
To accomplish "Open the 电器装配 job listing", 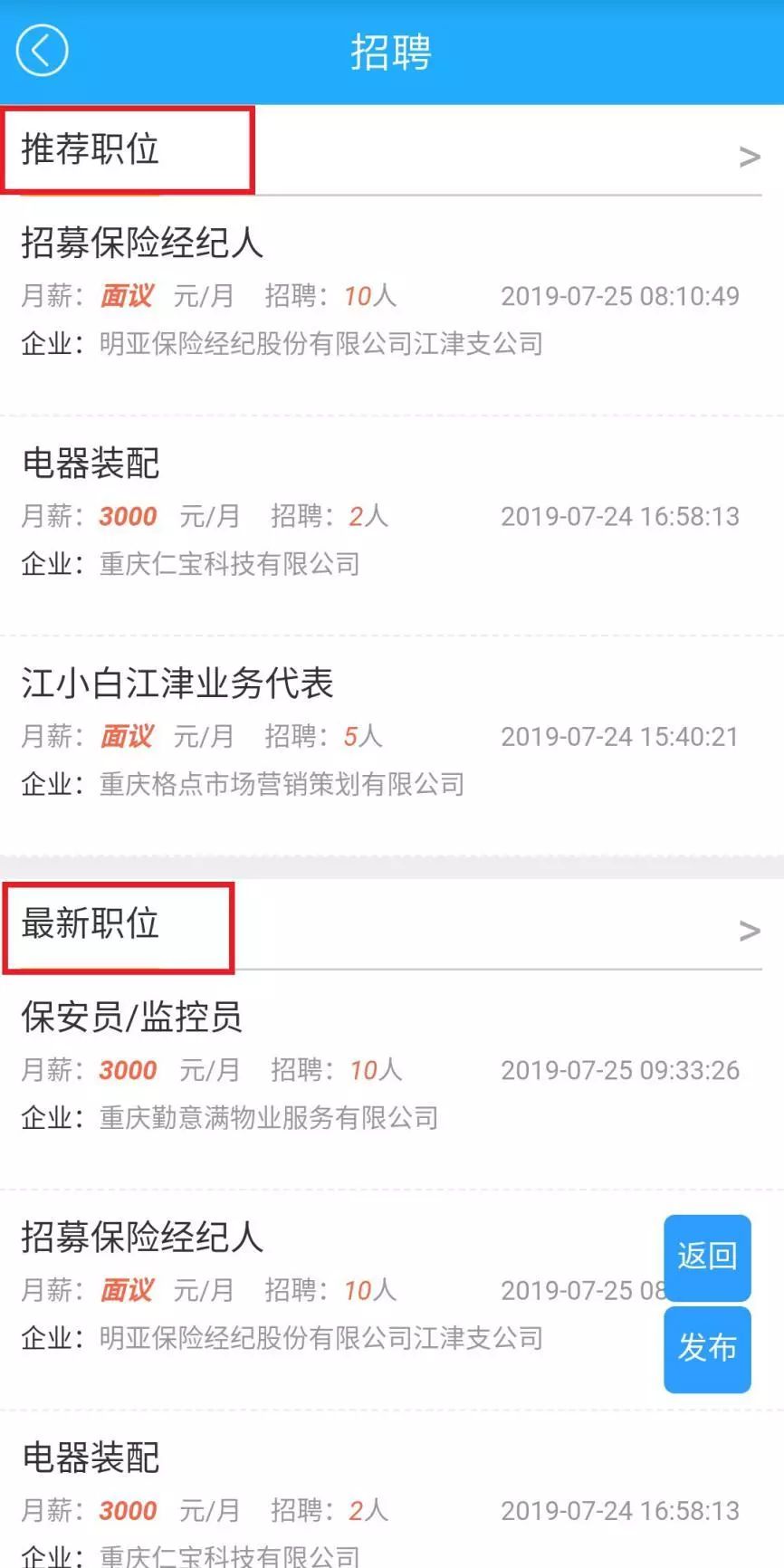I will pyautogui.click(x=91, y=464).
